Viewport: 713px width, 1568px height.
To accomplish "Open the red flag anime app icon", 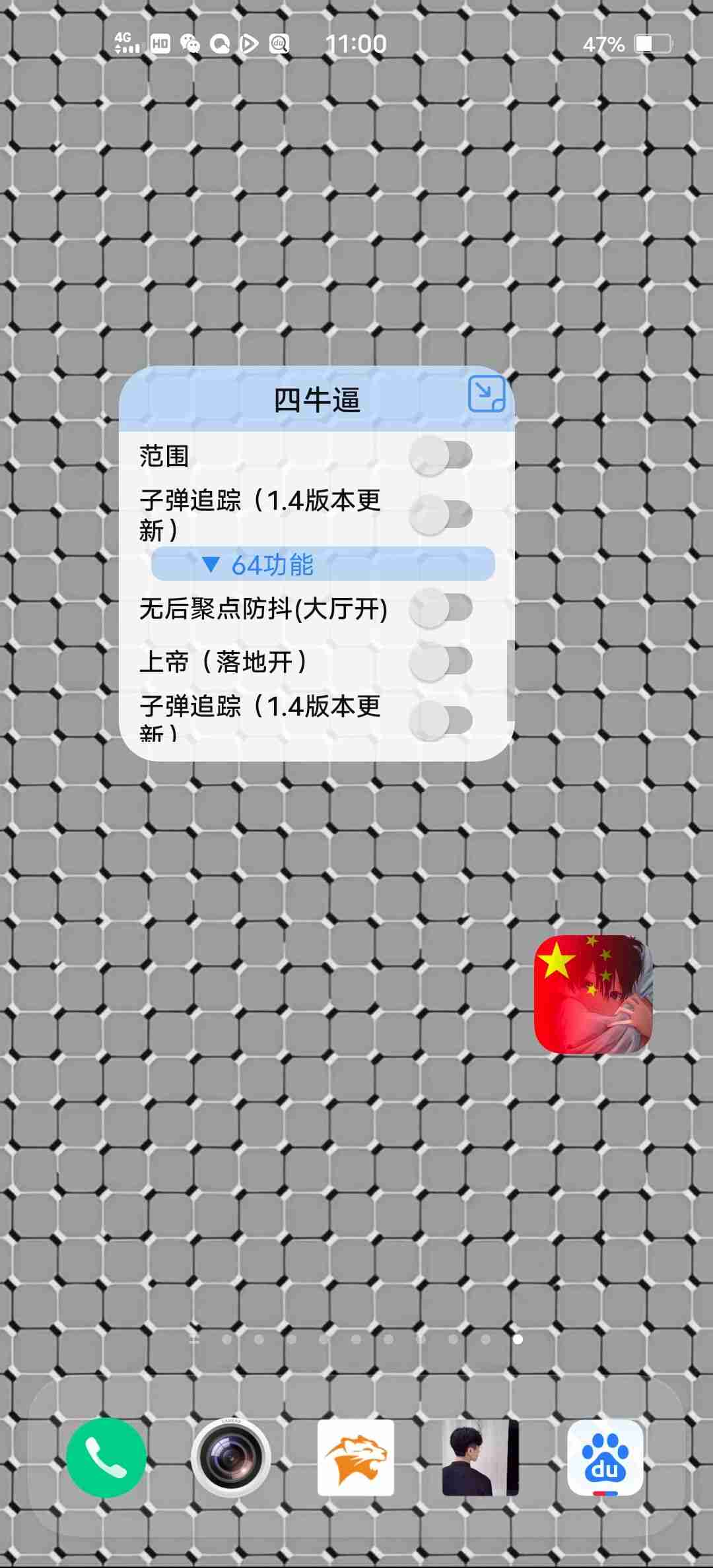I will (x=593, y=994).
